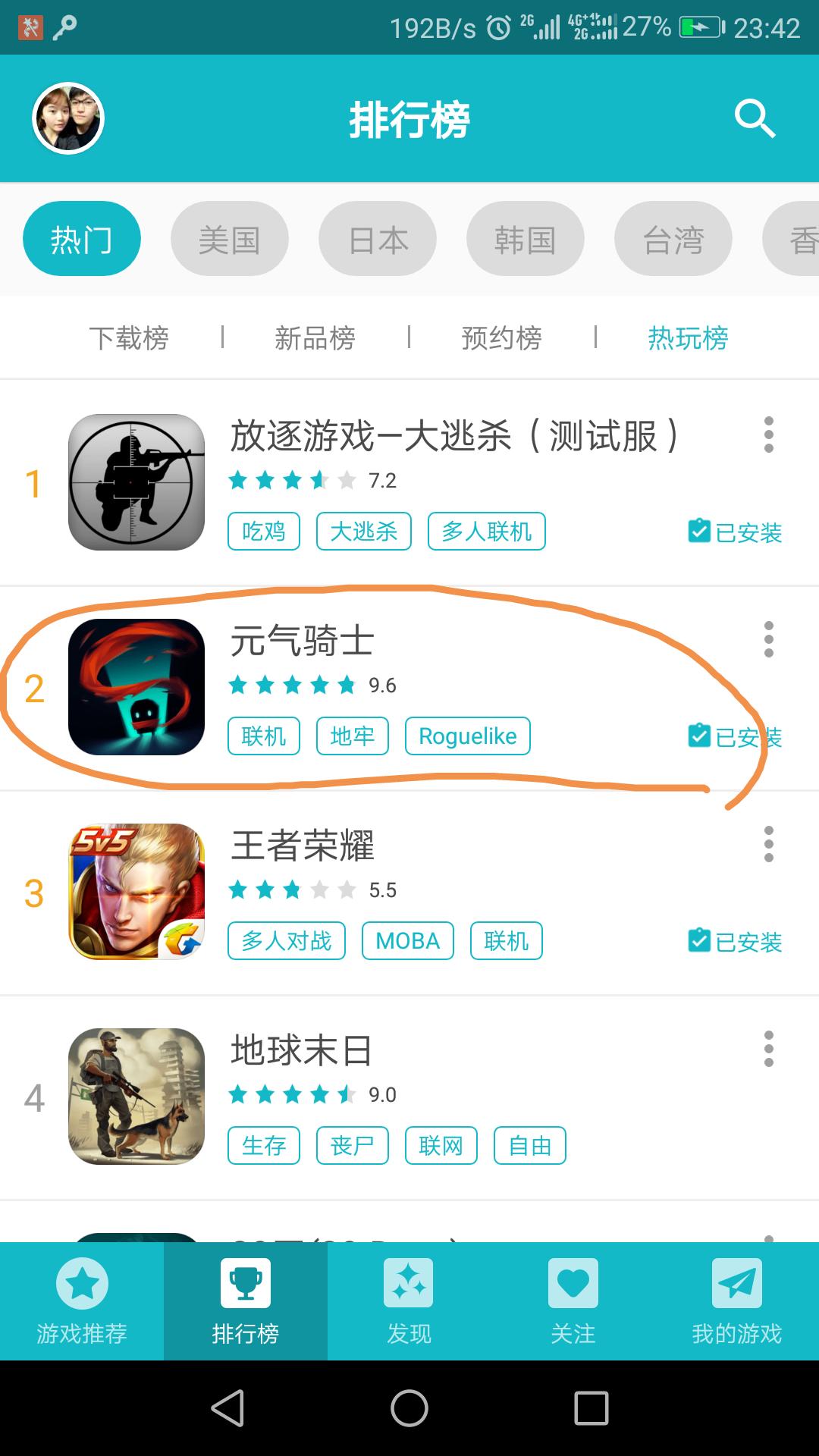
Task: Switch to the 美国 region tab
Action: pos(229,238)
